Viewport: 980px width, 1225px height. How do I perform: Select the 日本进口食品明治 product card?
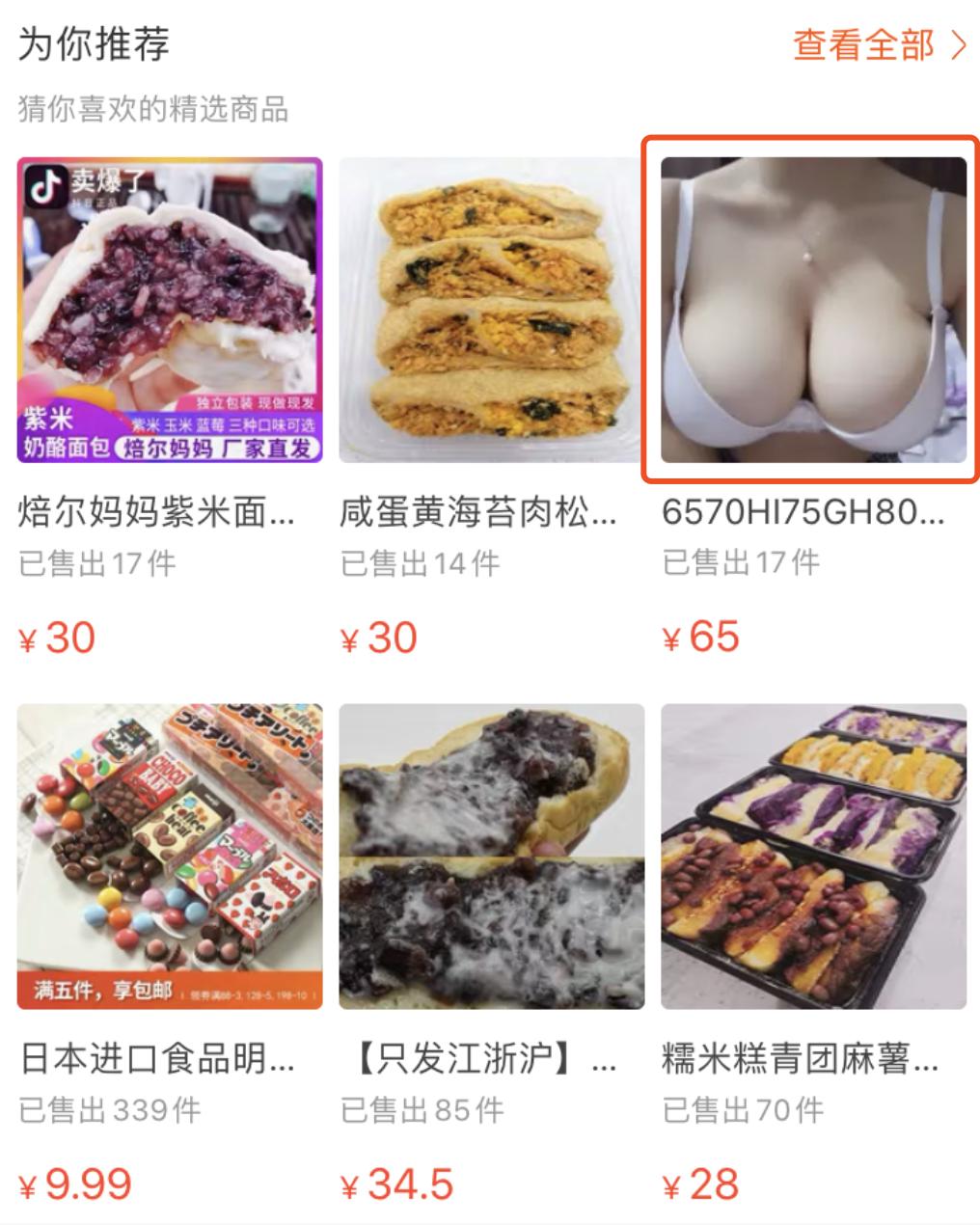[x=170, y=857]
